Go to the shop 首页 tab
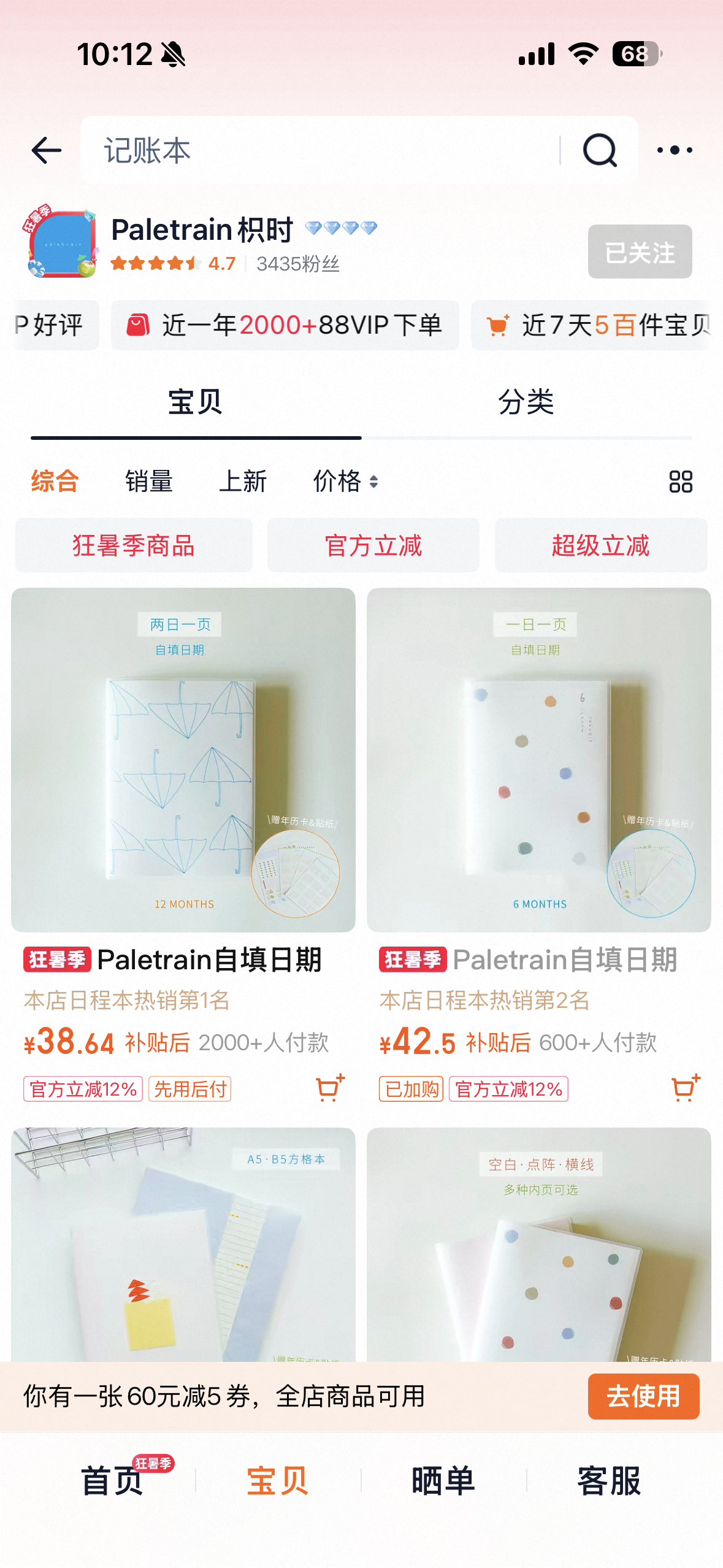The image size is (723, 1568). tap(113, 1481)
